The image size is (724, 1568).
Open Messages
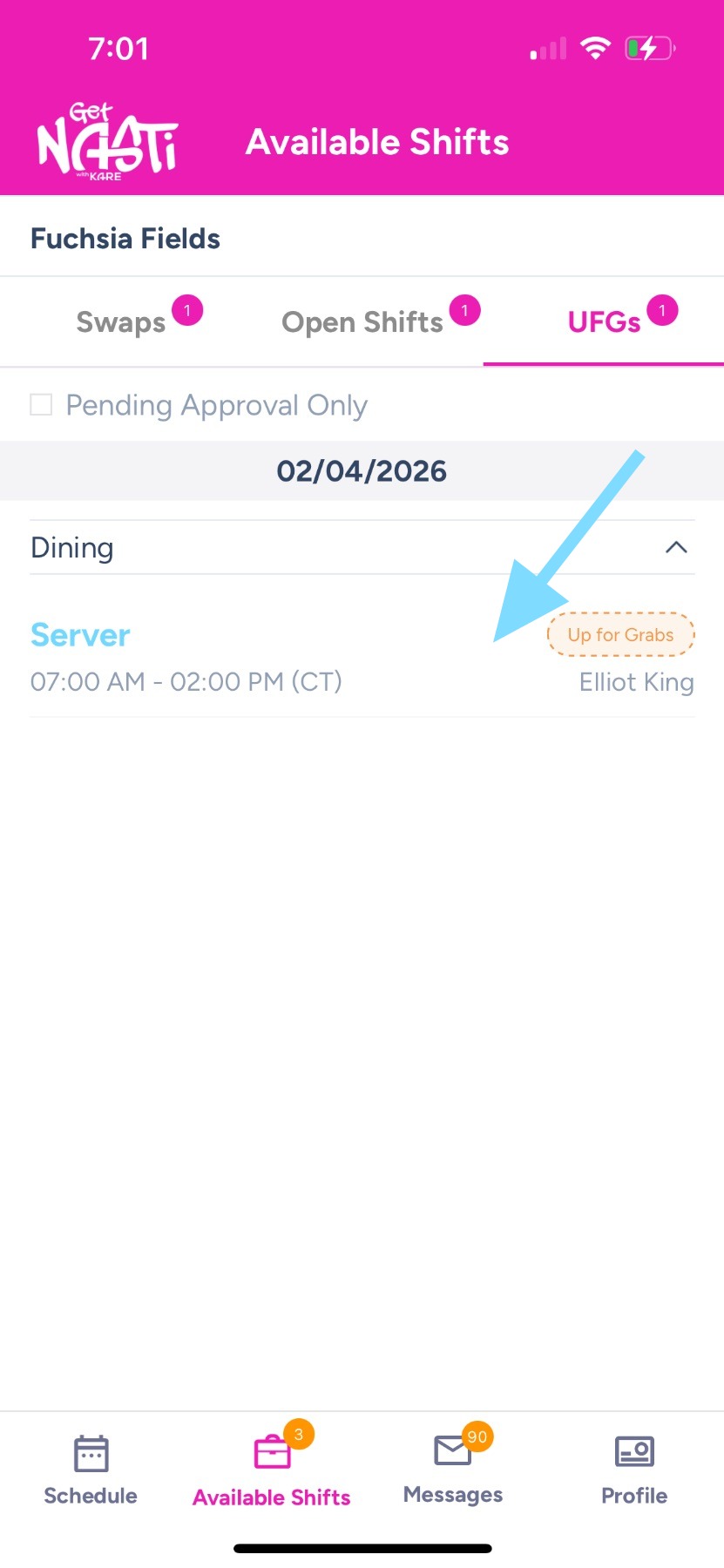tap(453, 1470)
